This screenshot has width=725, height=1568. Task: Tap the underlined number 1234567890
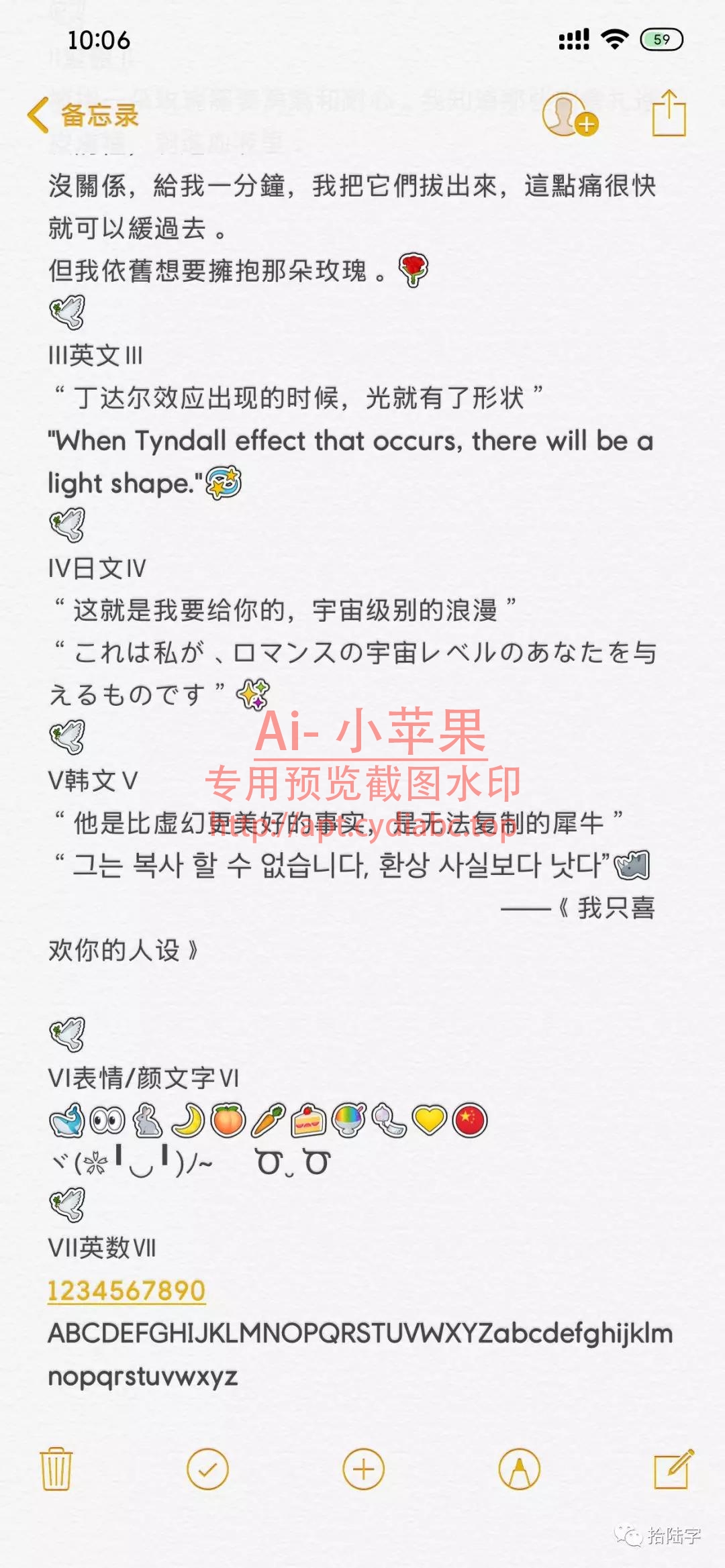[x=126, y=1290]
